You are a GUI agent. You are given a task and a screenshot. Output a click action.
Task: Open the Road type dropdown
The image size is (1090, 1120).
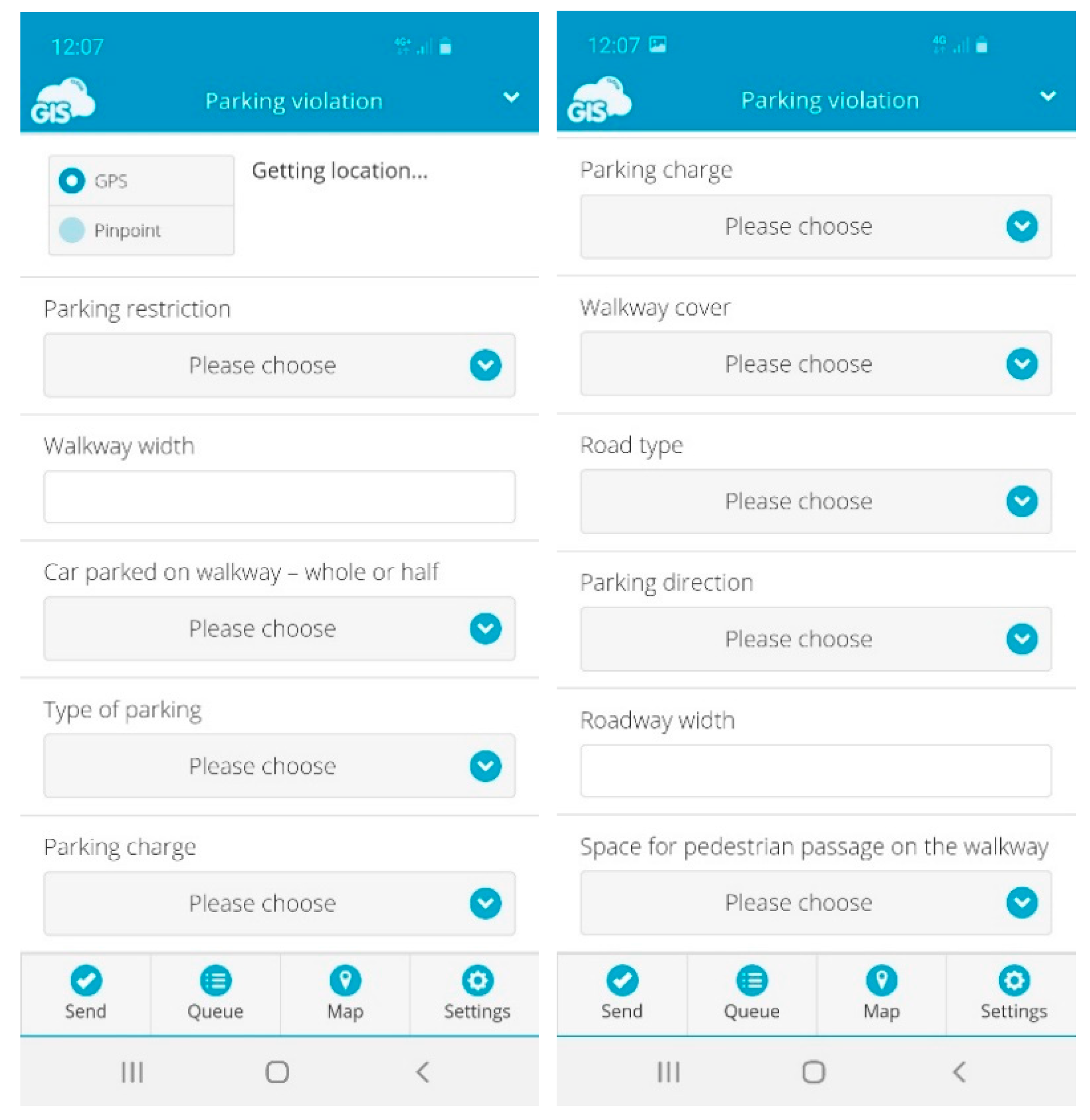815,501
